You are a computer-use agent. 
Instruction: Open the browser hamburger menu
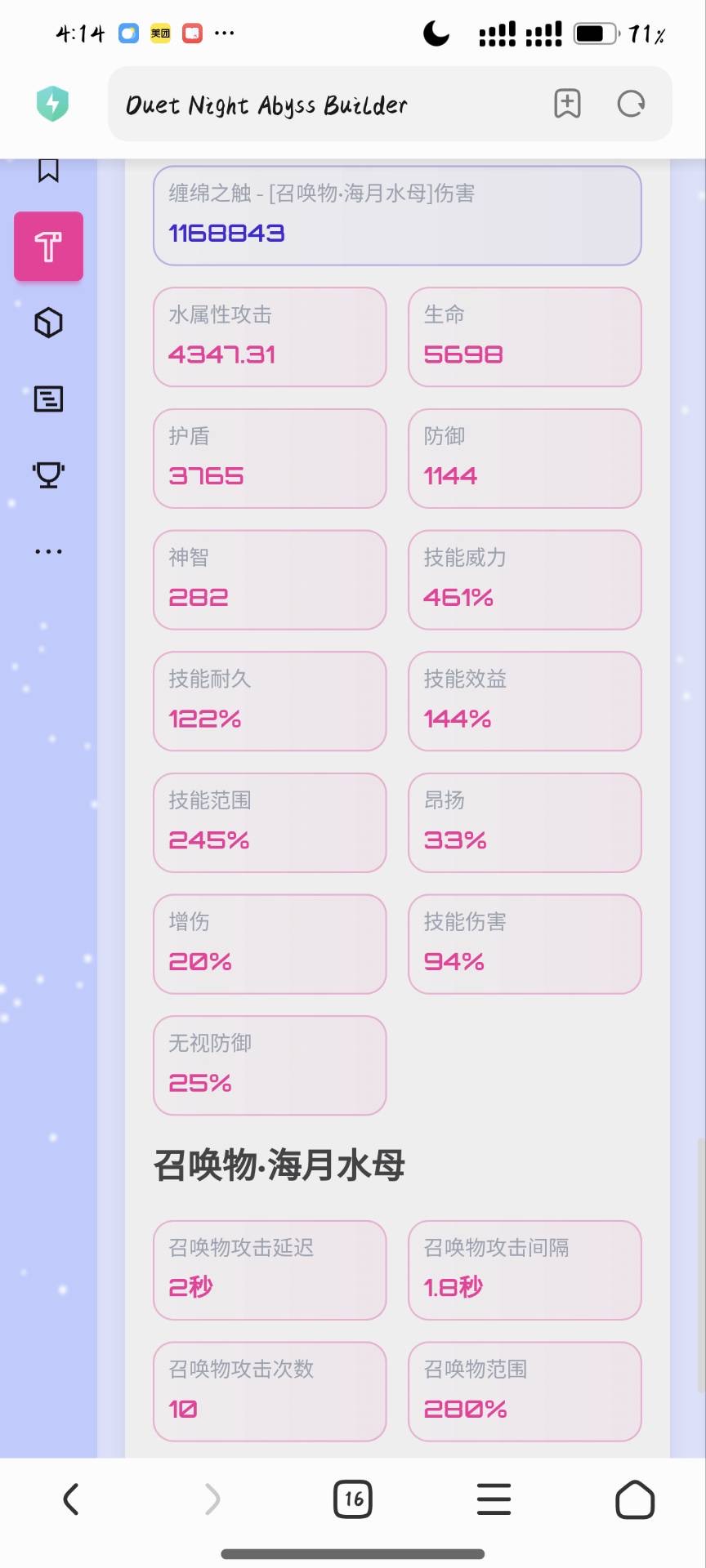494,1499
